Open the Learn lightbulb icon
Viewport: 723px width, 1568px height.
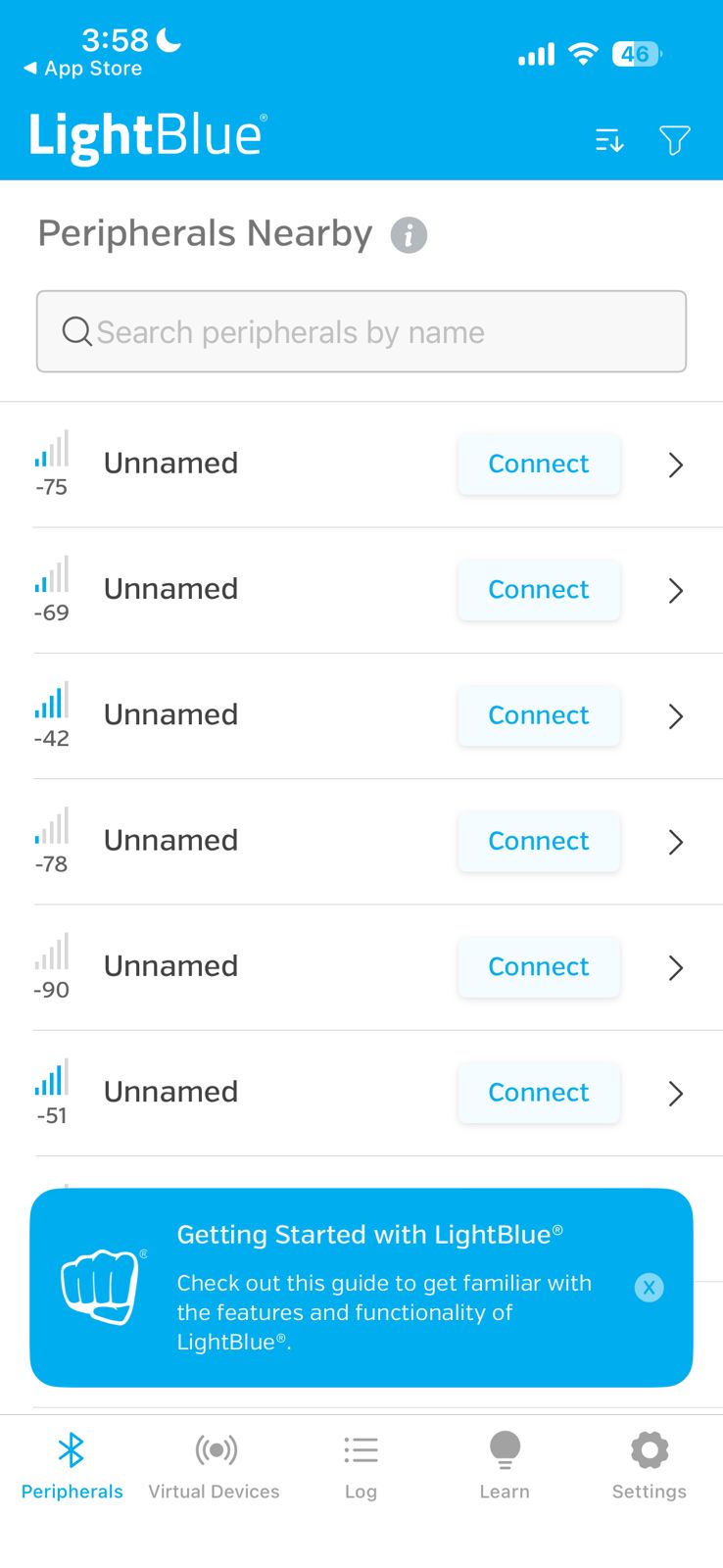click(x=504, y=1448)
